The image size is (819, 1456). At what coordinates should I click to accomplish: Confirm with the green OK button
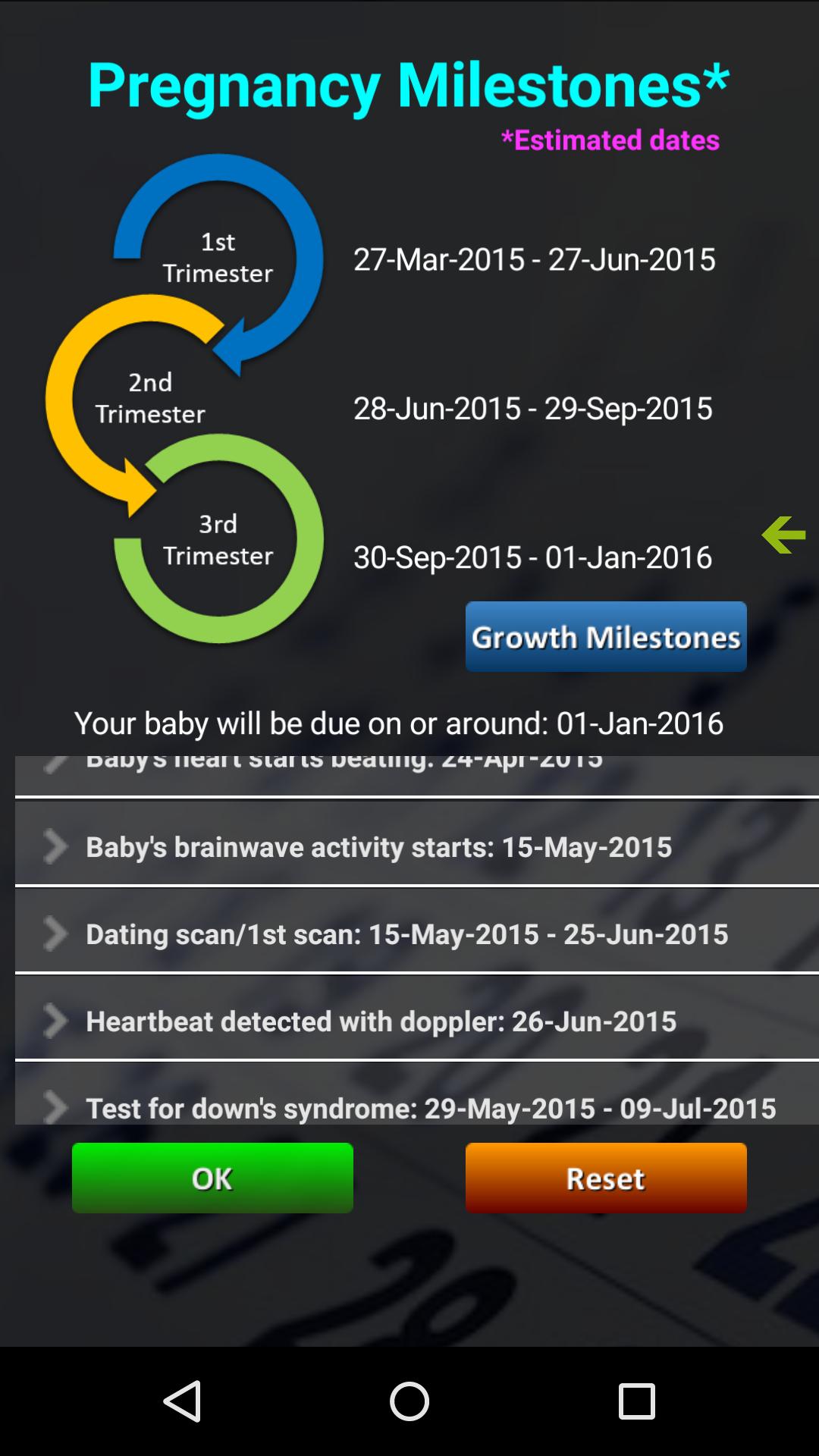point(212,1178)
